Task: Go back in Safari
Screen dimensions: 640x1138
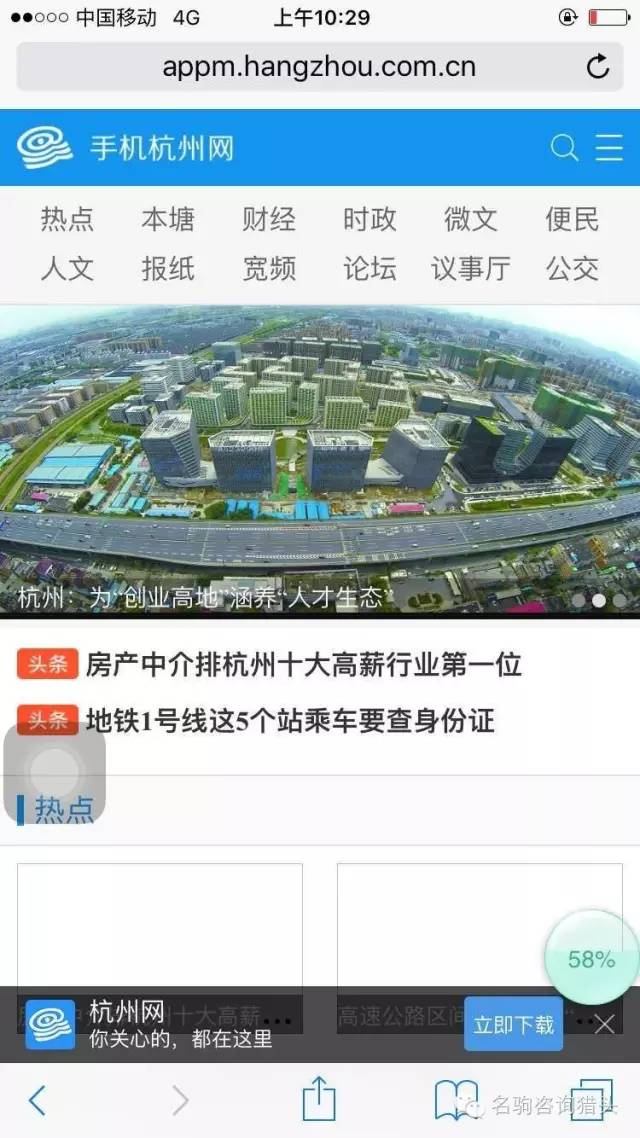Action: pyautogui.click(x=37, y=1100)
